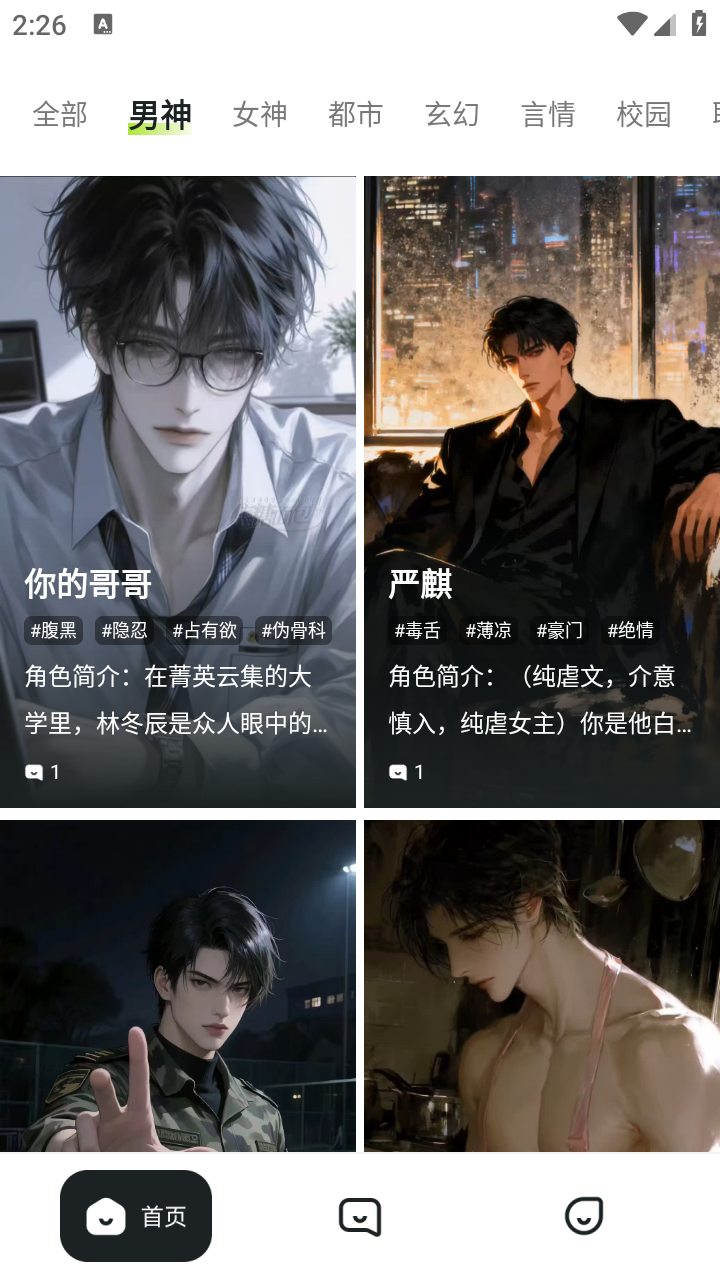720x1280 pixels.
Task: Open the camouflage-uniform character card
Action: 178,985
